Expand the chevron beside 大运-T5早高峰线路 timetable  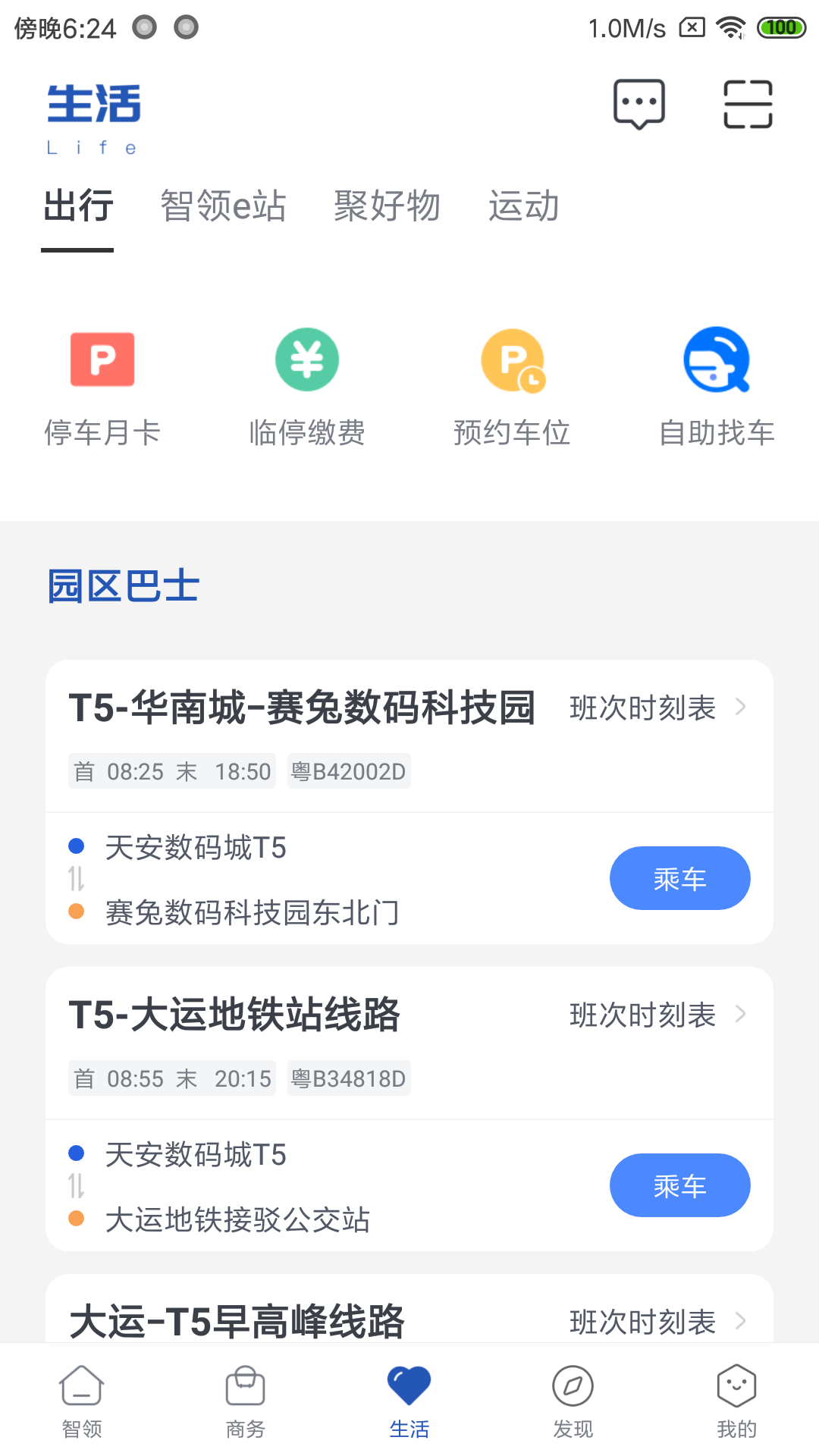coord(741,1322)
